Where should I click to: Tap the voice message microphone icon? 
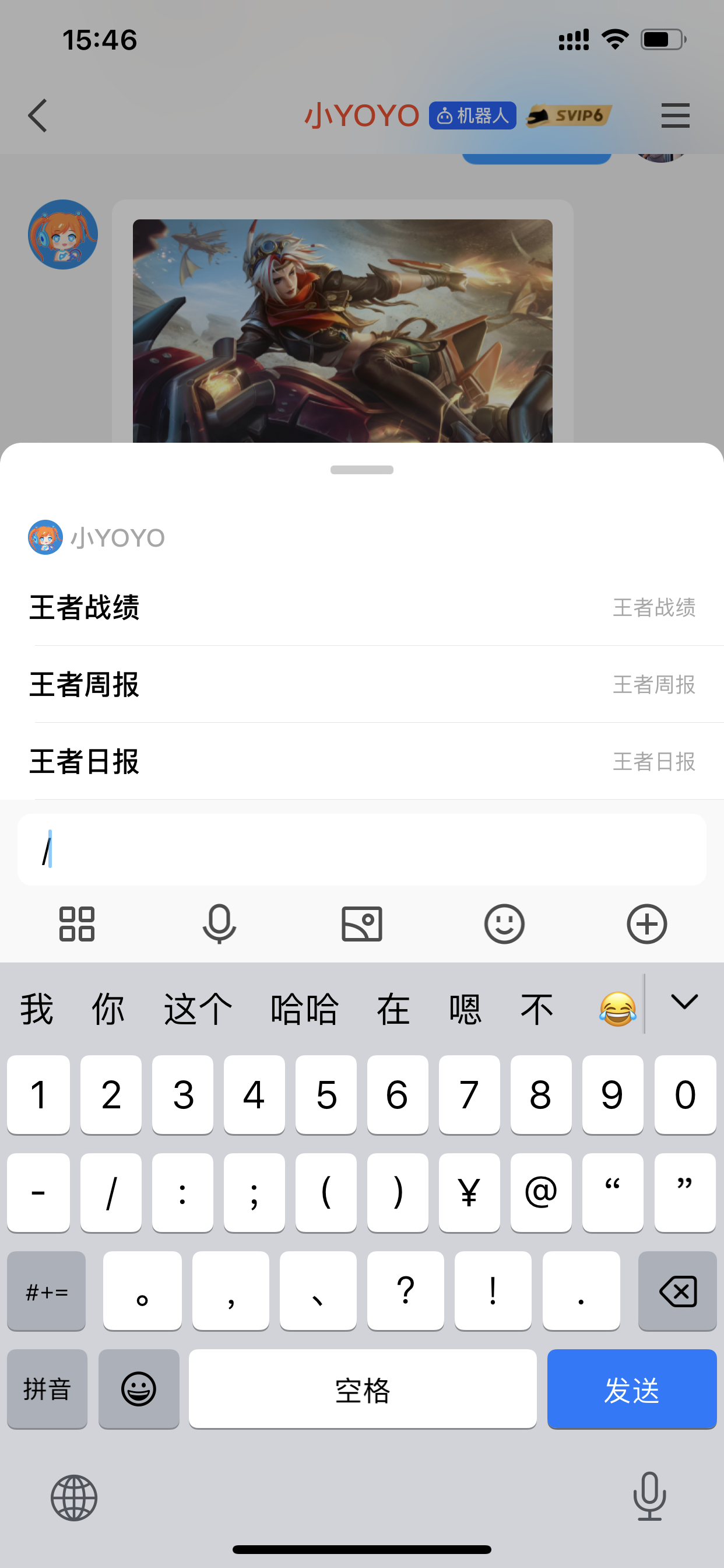[x=219, y=924]
